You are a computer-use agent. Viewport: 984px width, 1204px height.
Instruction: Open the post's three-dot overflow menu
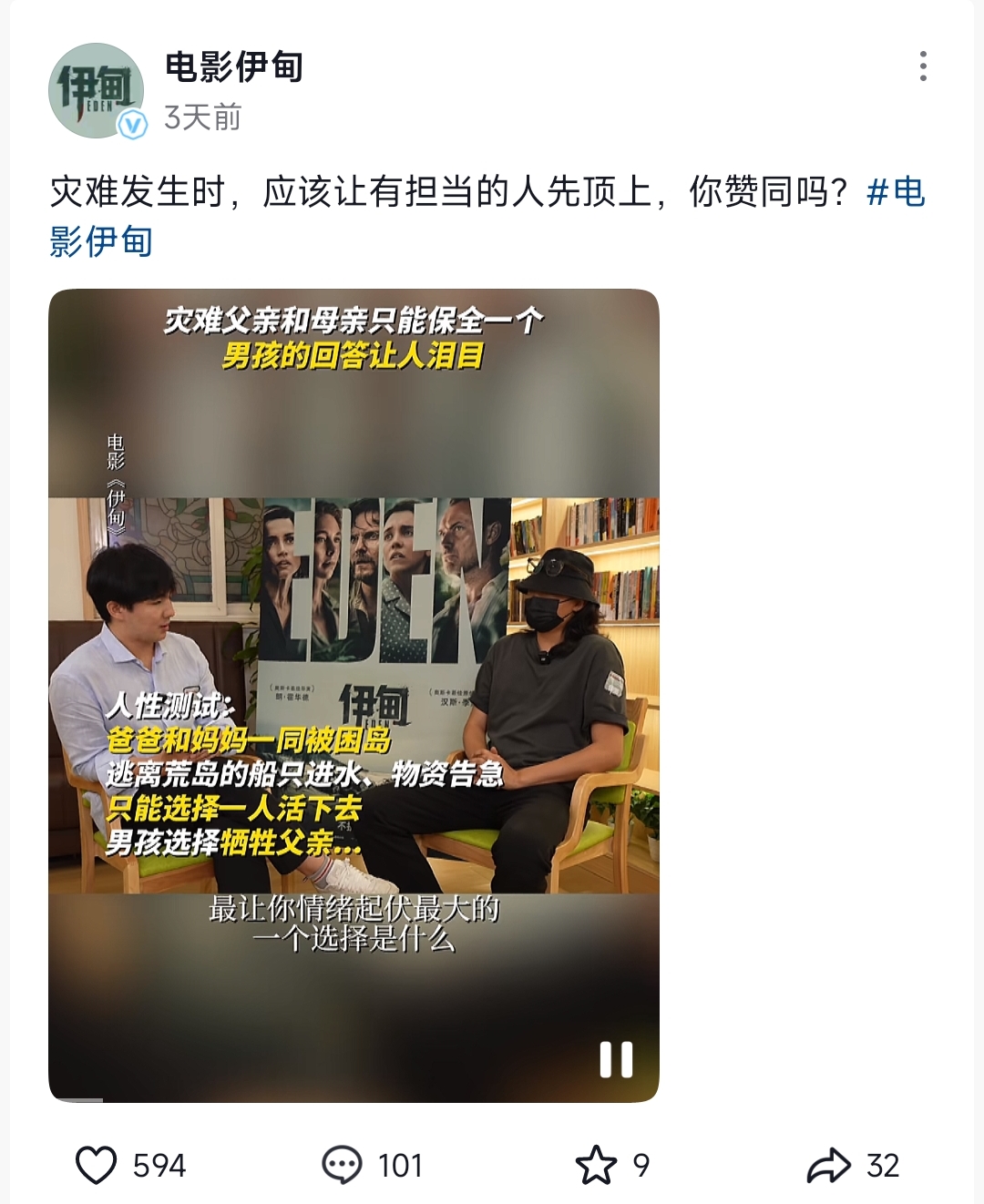pos(923,66)
